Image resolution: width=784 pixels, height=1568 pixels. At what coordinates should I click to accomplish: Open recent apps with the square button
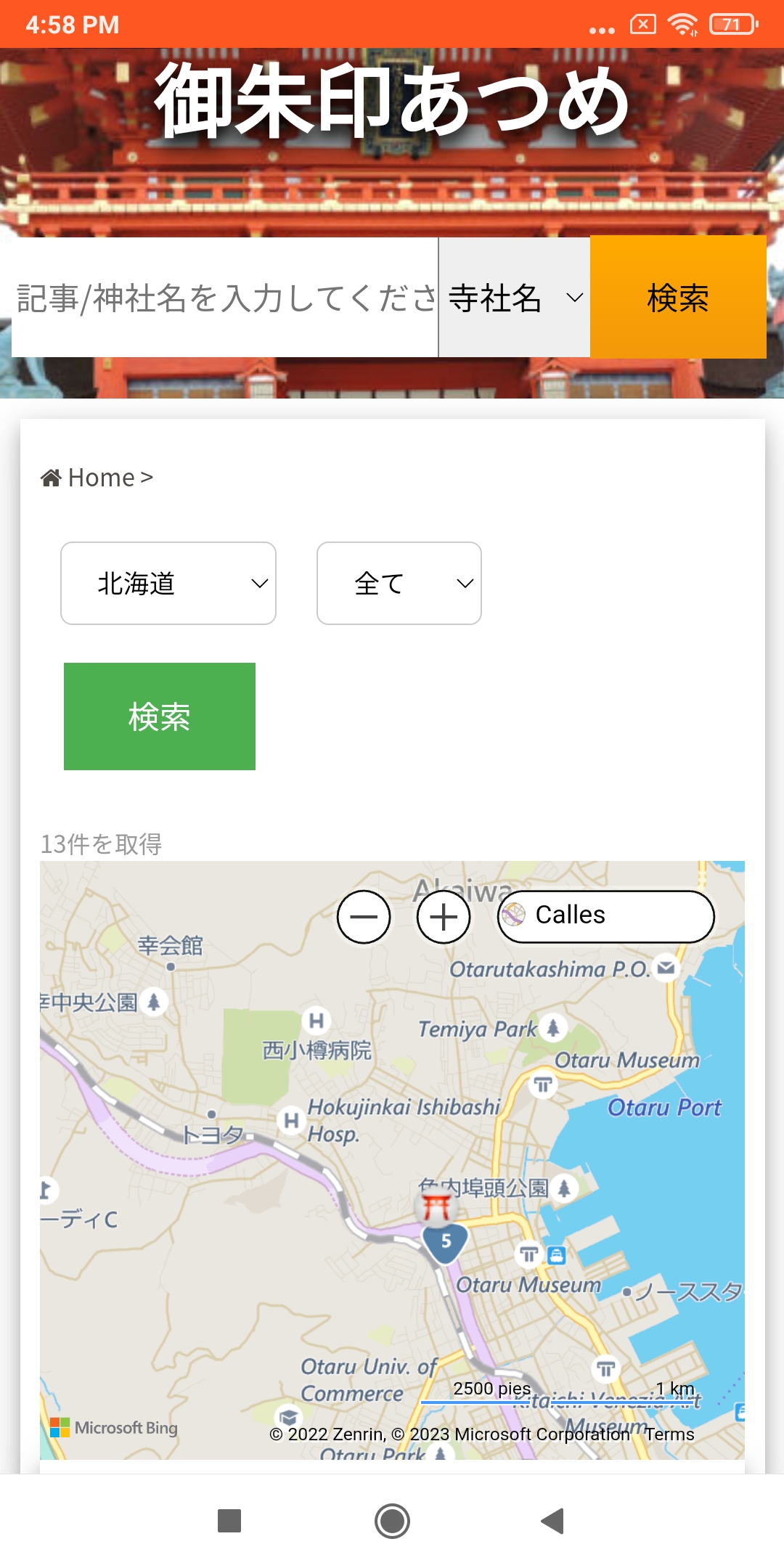point(229,1521)
